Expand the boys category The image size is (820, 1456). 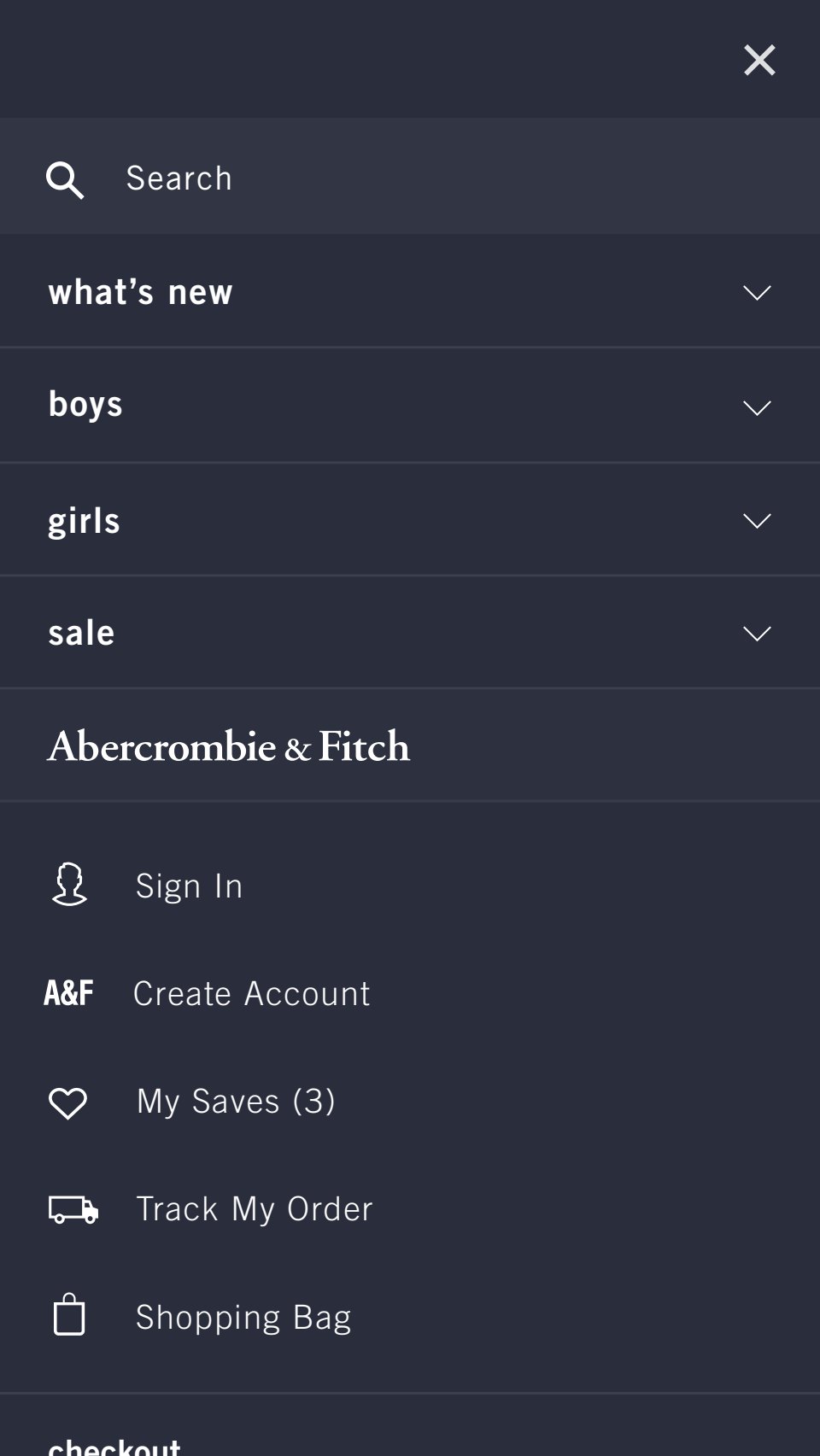point(410,406)
